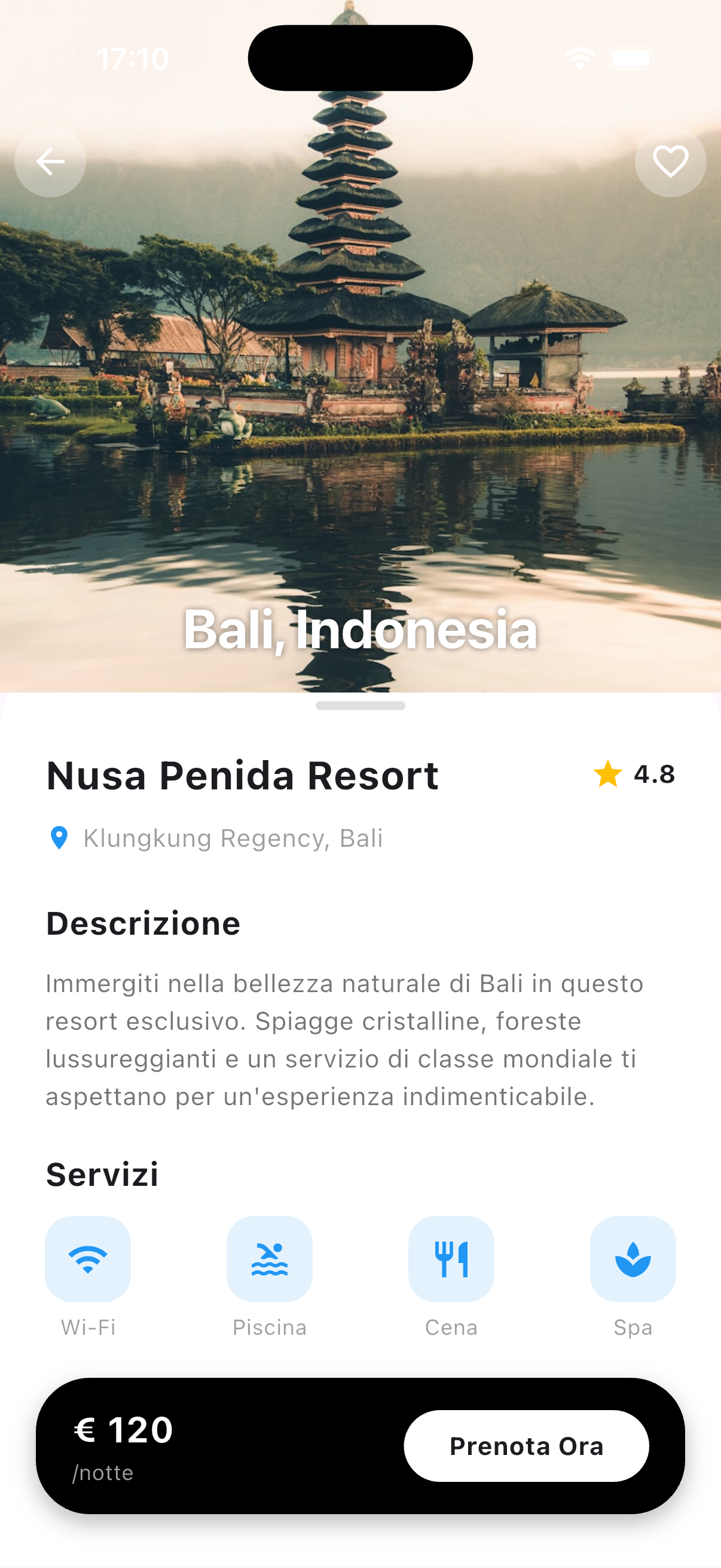
Task: Tap the Nusa Penida Resort title
Action: pos(242,775)
